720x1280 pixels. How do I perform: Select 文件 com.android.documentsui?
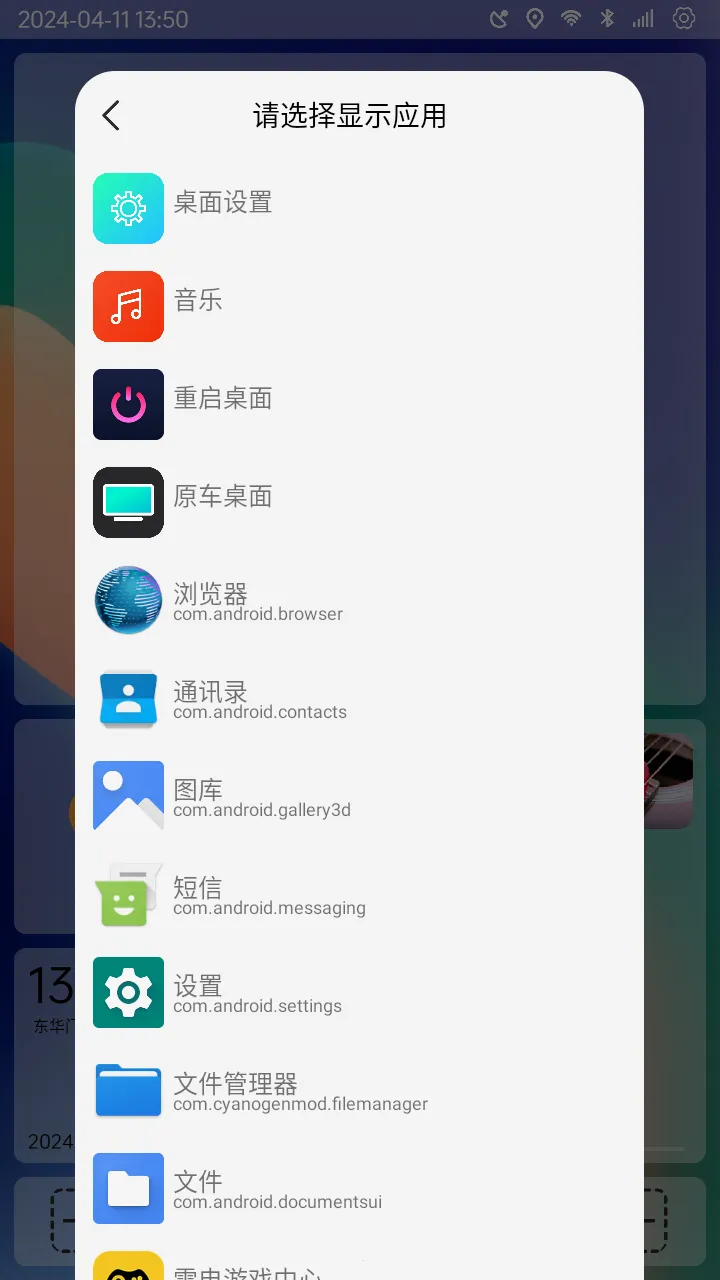pos(277,1190)
